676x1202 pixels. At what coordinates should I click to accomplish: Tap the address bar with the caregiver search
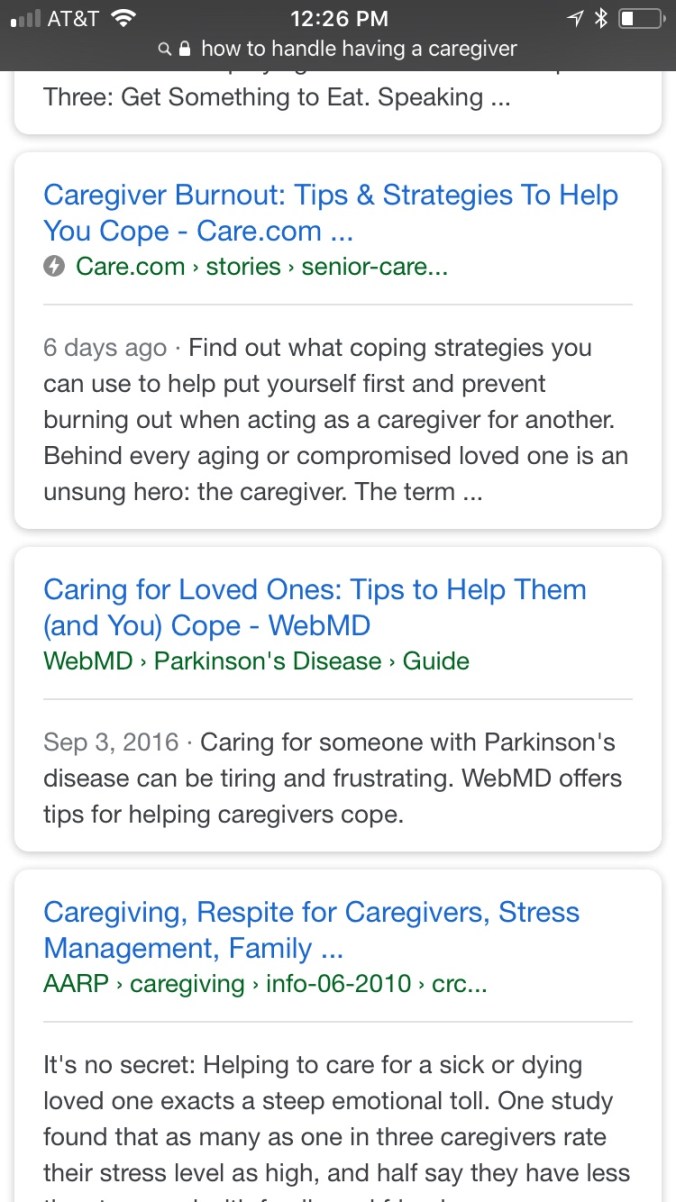(x=338, y=48)
